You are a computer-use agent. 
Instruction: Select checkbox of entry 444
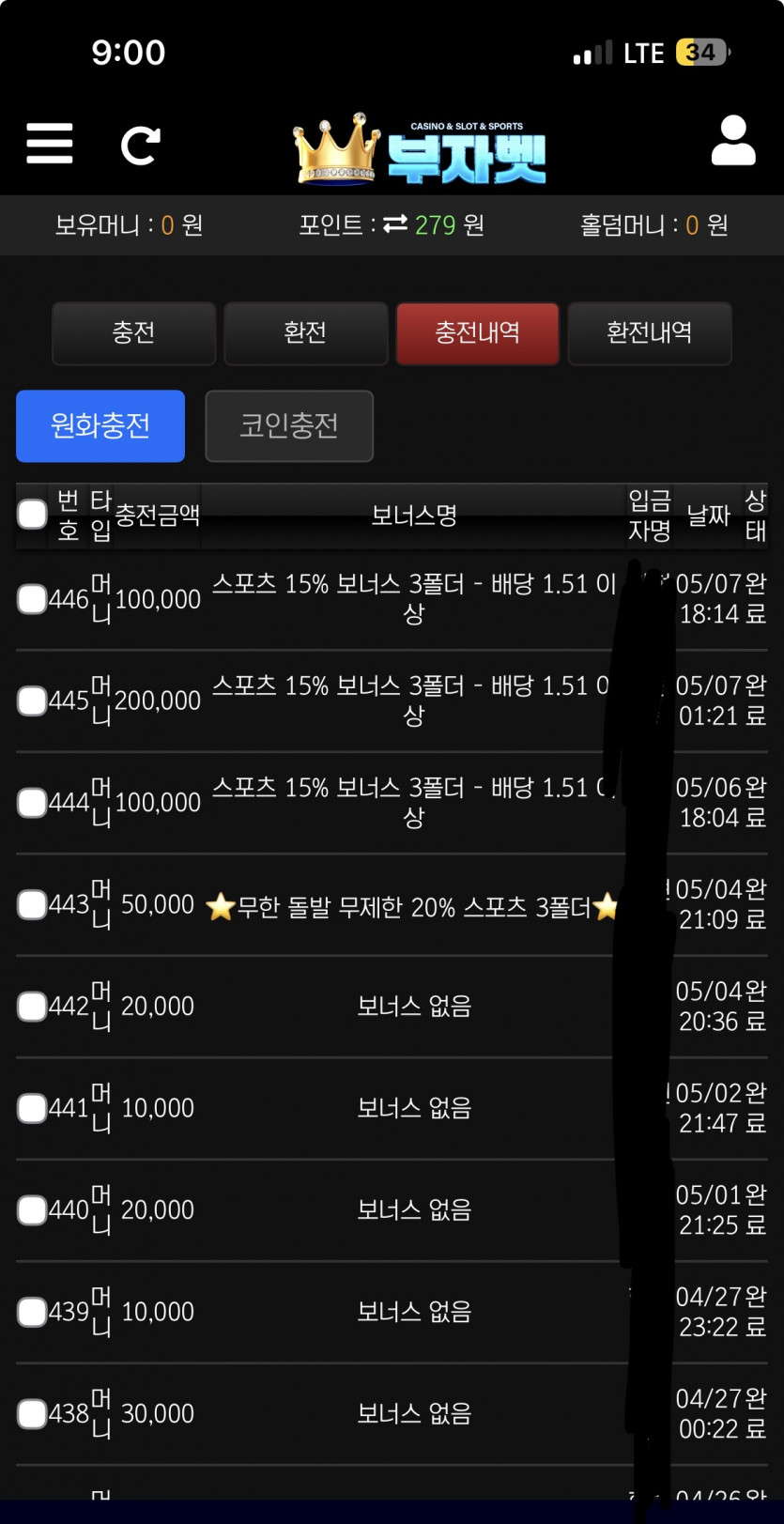[x=33, y=803]
